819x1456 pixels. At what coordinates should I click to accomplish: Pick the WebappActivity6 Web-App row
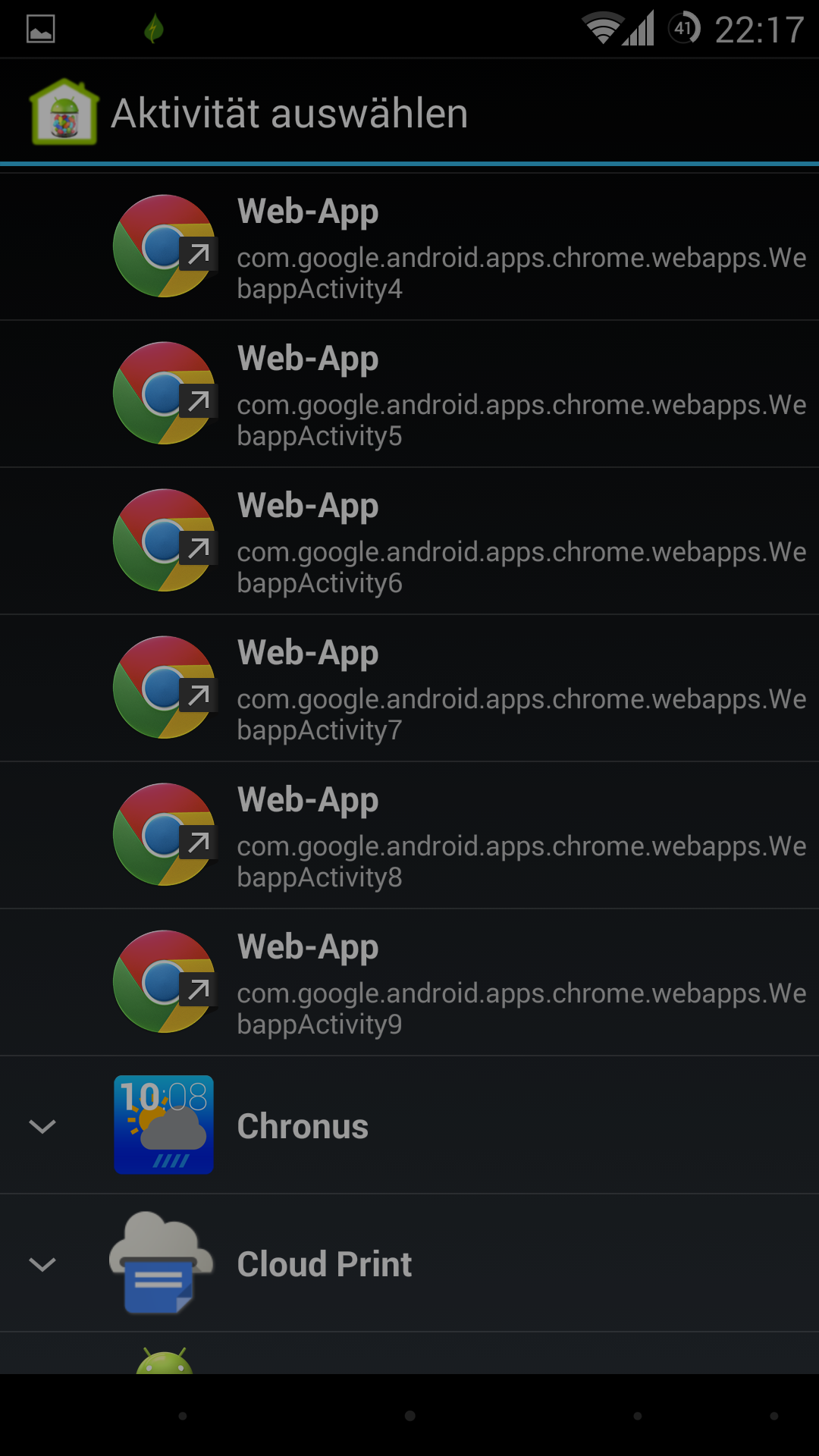point(409,541)
